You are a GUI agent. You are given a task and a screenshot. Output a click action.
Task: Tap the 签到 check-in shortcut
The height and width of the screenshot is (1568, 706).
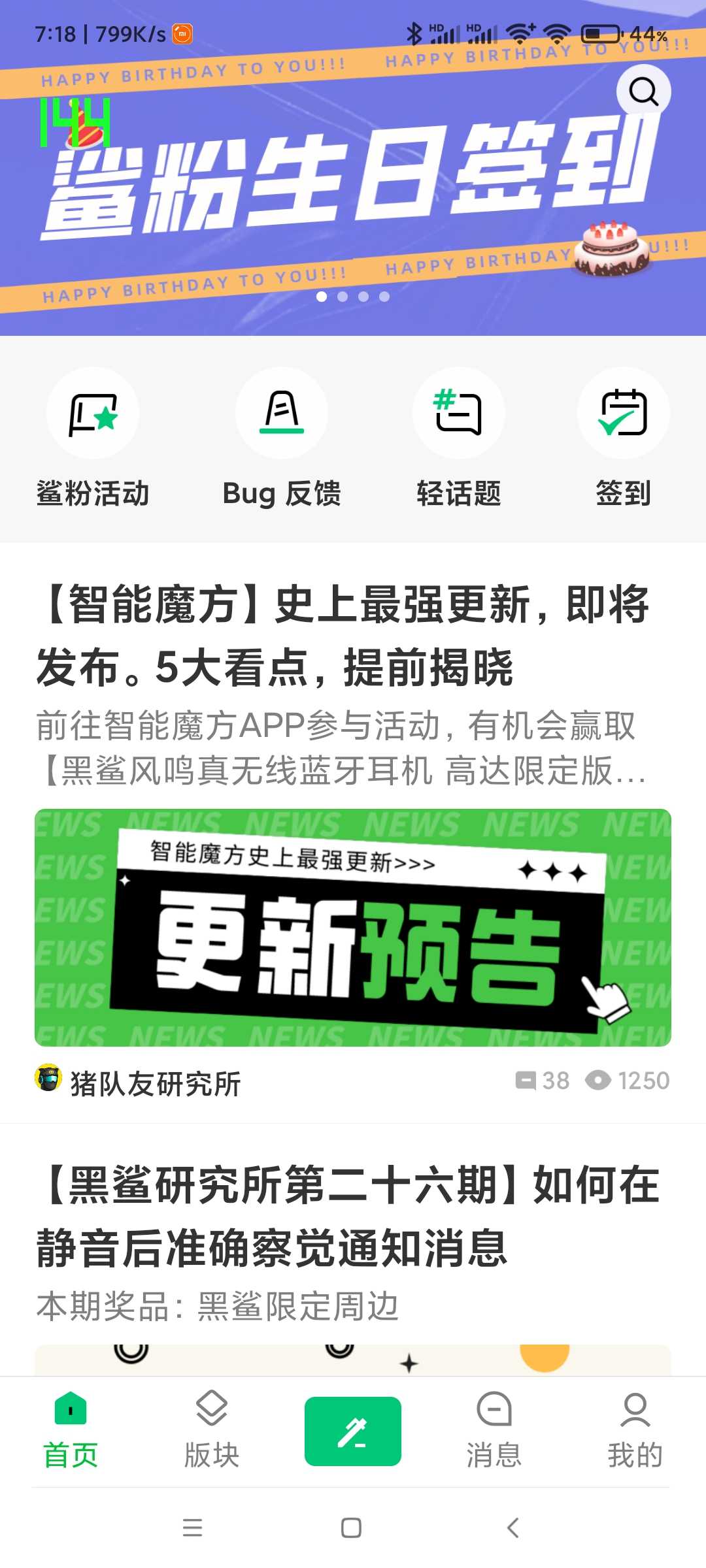(x=624, y=437)
